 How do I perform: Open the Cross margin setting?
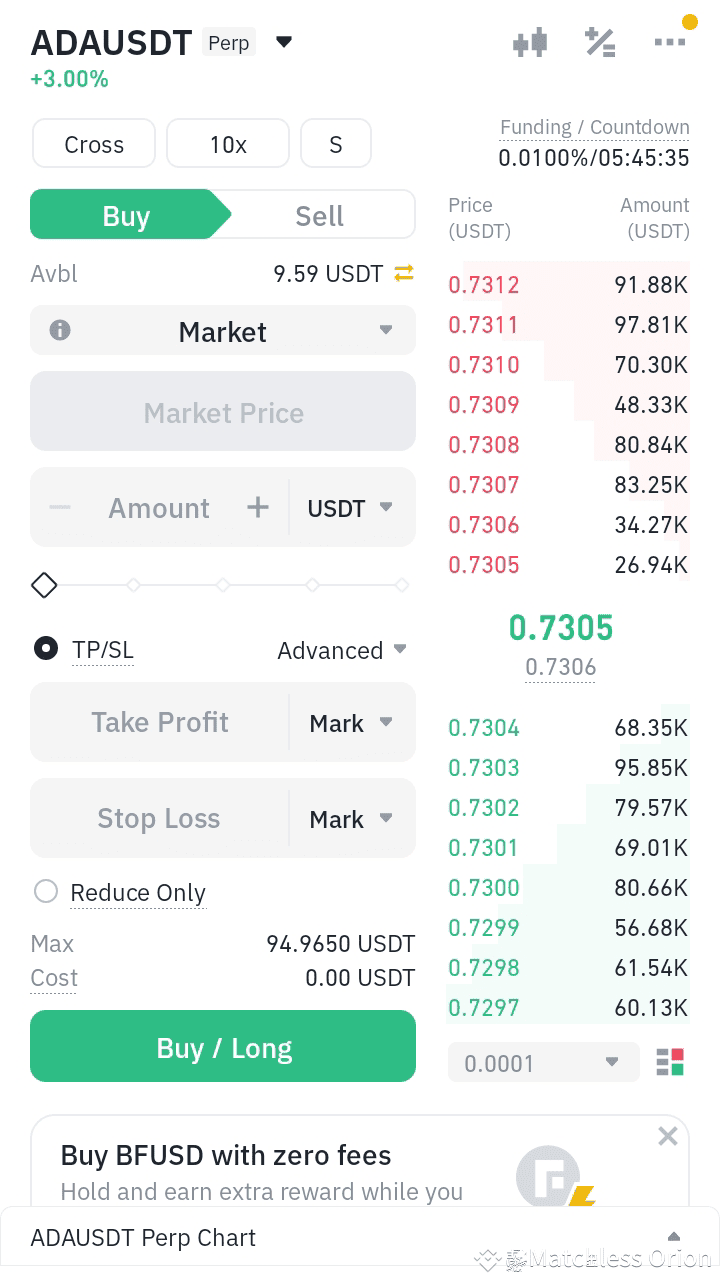pos(93,143)
